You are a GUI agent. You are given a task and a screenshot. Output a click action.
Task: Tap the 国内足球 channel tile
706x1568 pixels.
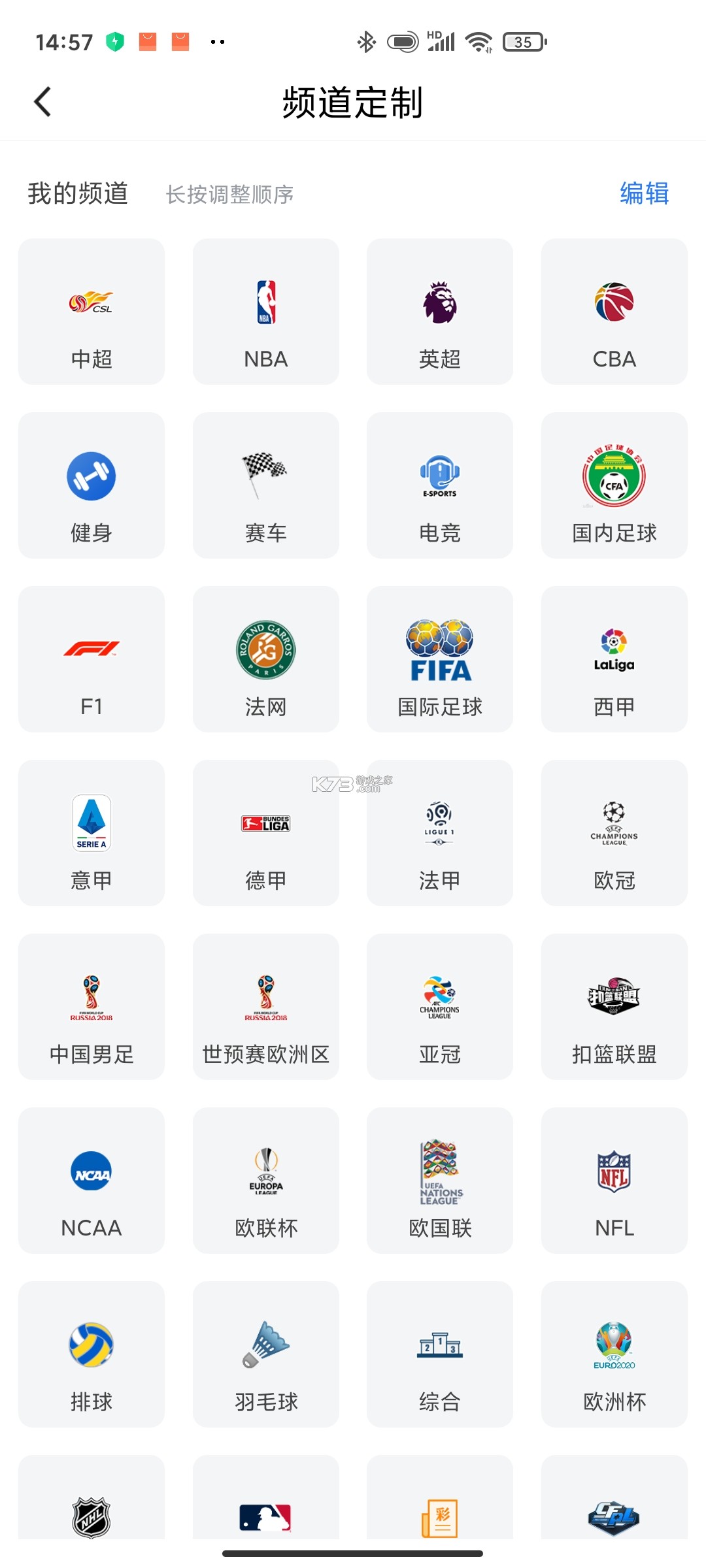click(x=614, y=485)
